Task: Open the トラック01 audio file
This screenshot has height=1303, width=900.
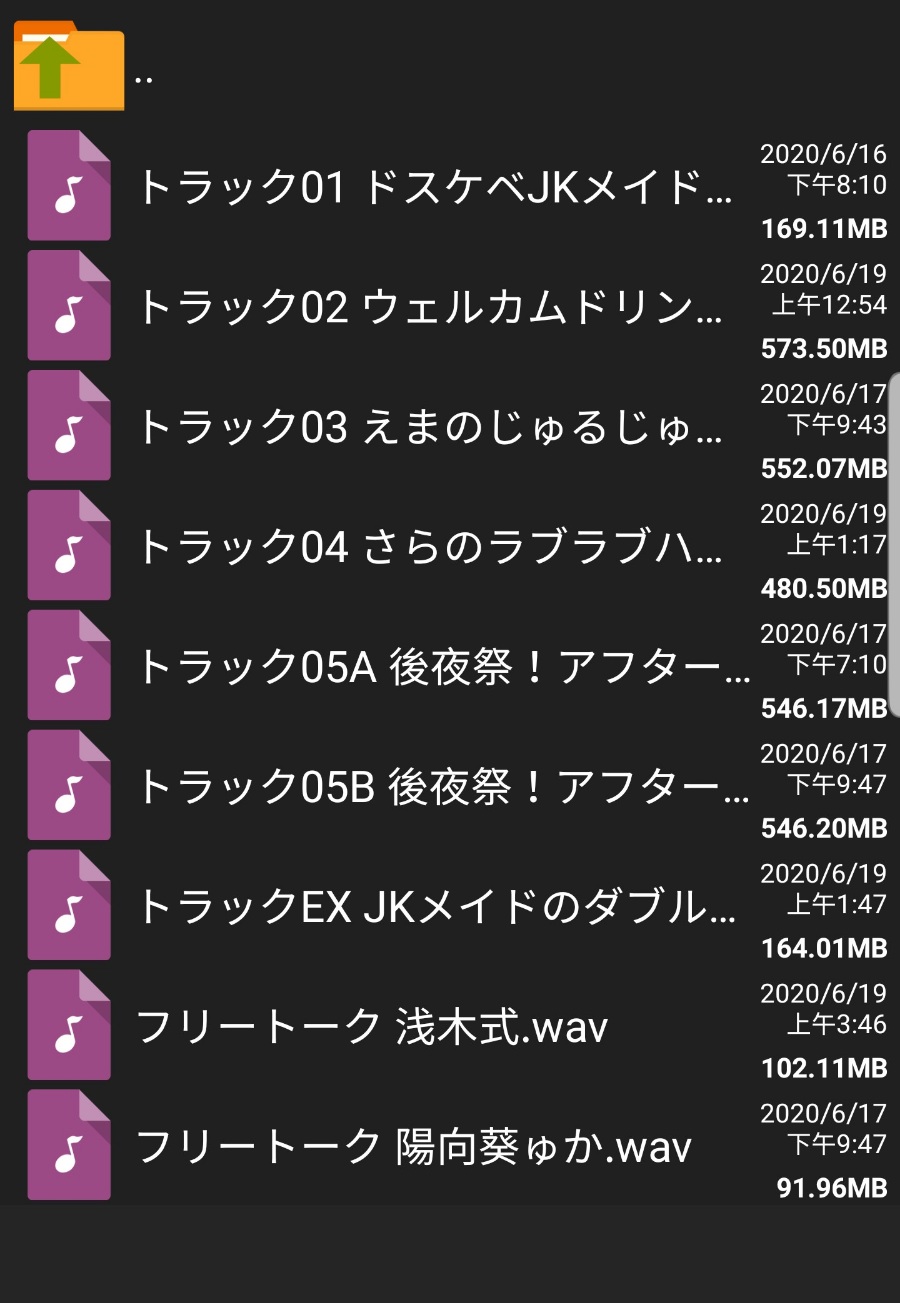Action: click(434, 187)
